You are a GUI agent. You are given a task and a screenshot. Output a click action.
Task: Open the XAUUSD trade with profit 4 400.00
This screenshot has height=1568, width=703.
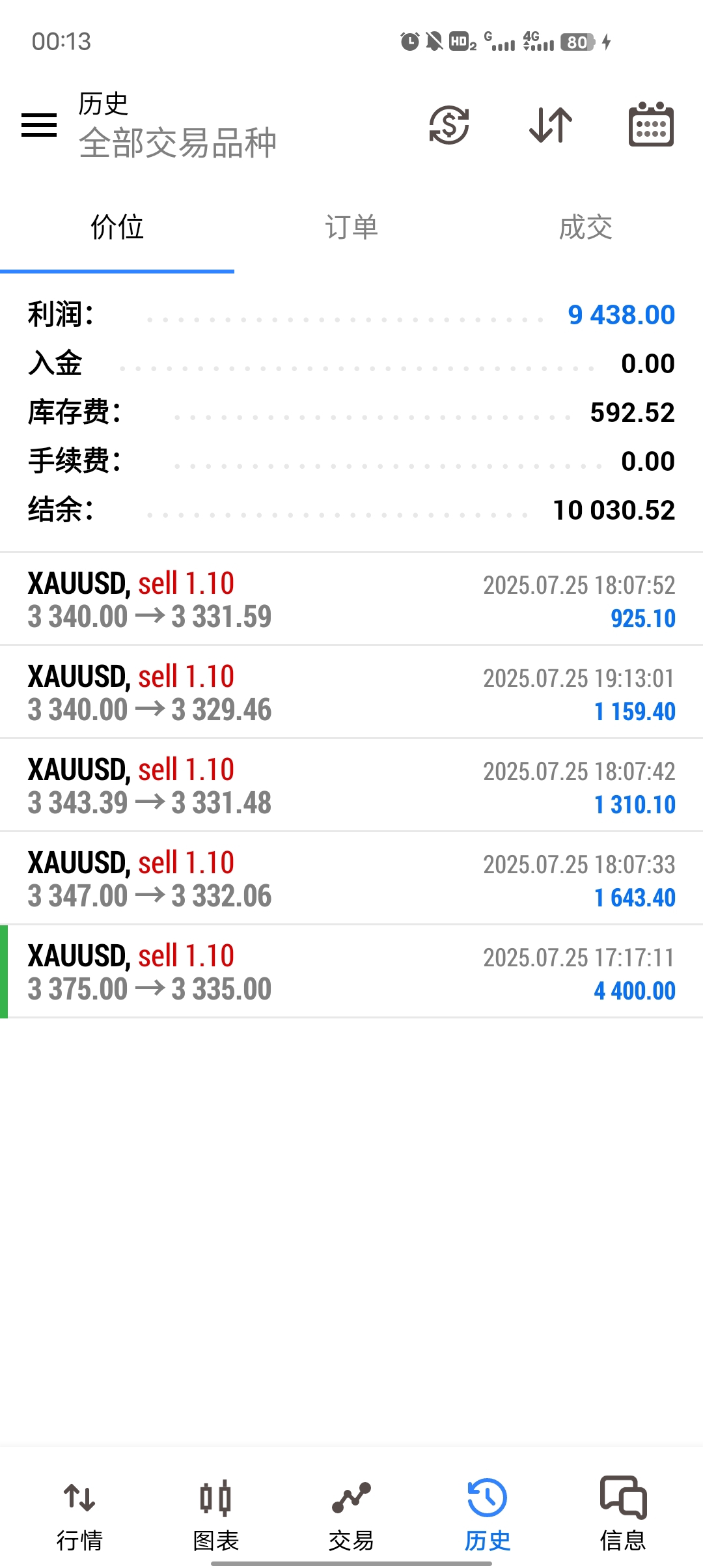pyautogui.click(x=351, y=972)
